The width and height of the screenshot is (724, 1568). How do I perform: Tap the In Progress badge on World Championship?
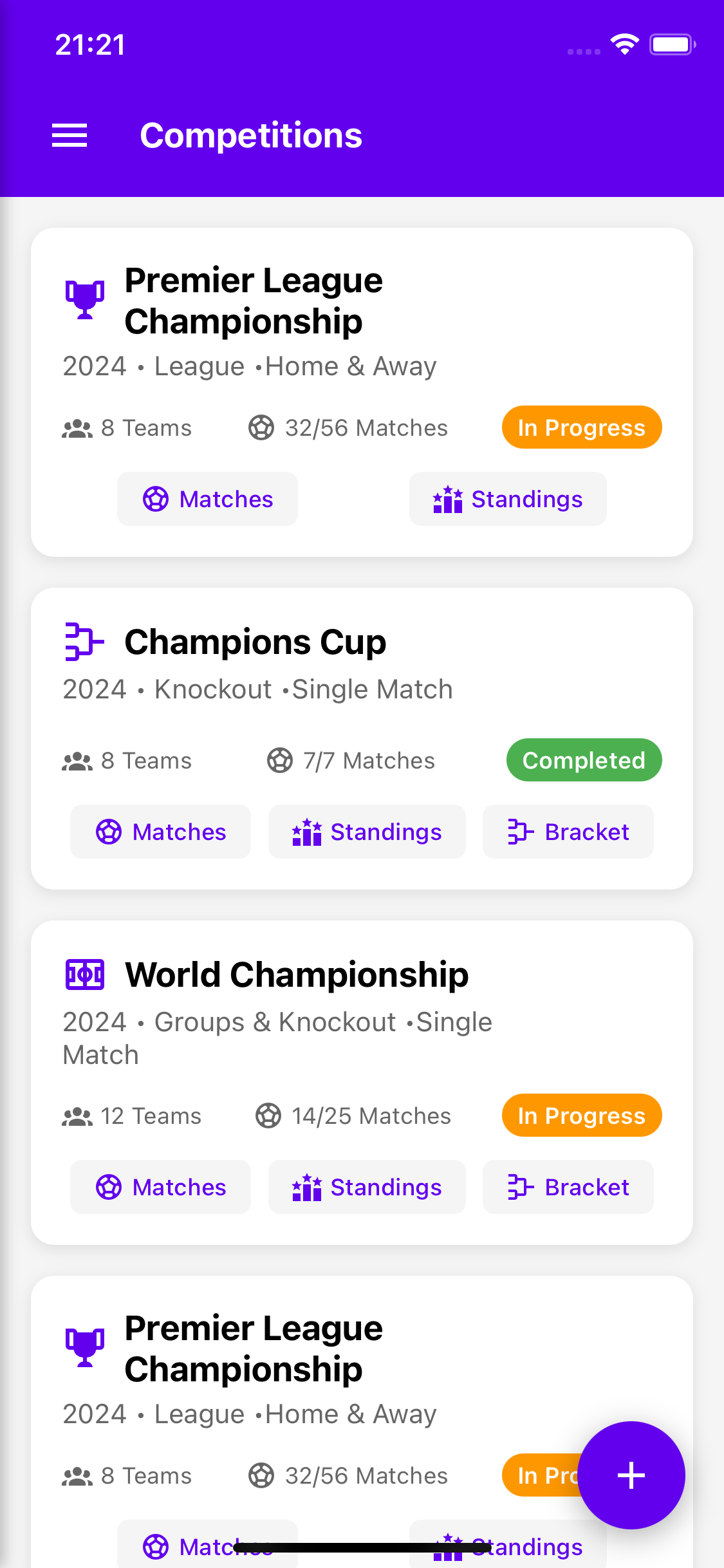click(581, 1115)
